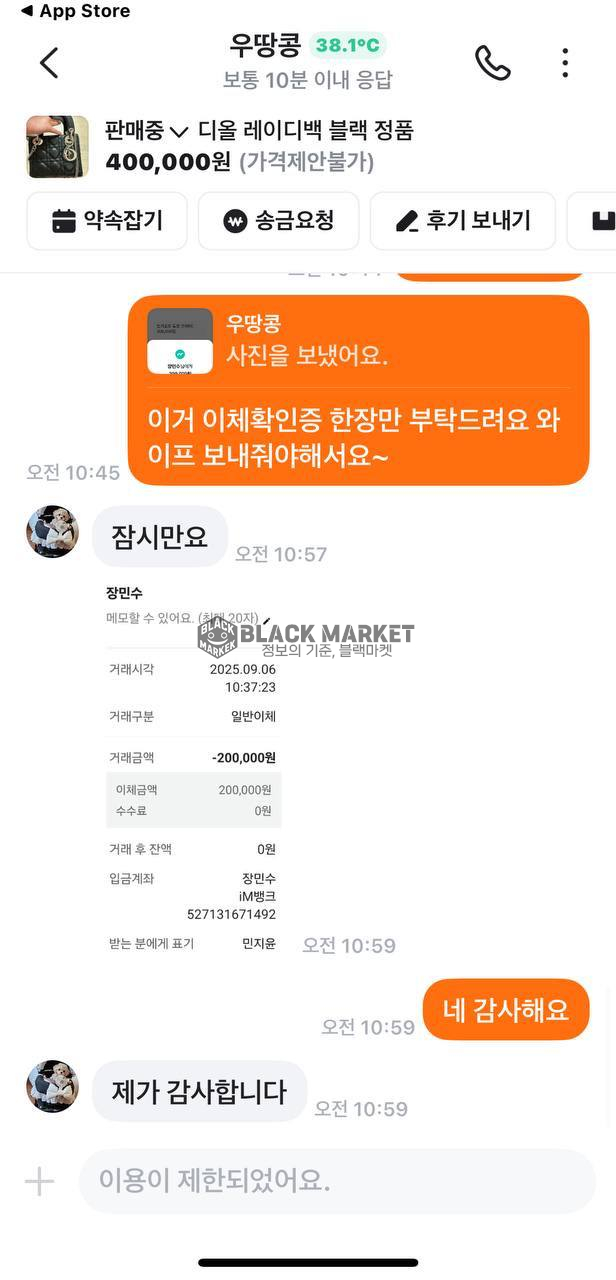Tap the 송금요청 button
616x1280 pixels.
279,221
